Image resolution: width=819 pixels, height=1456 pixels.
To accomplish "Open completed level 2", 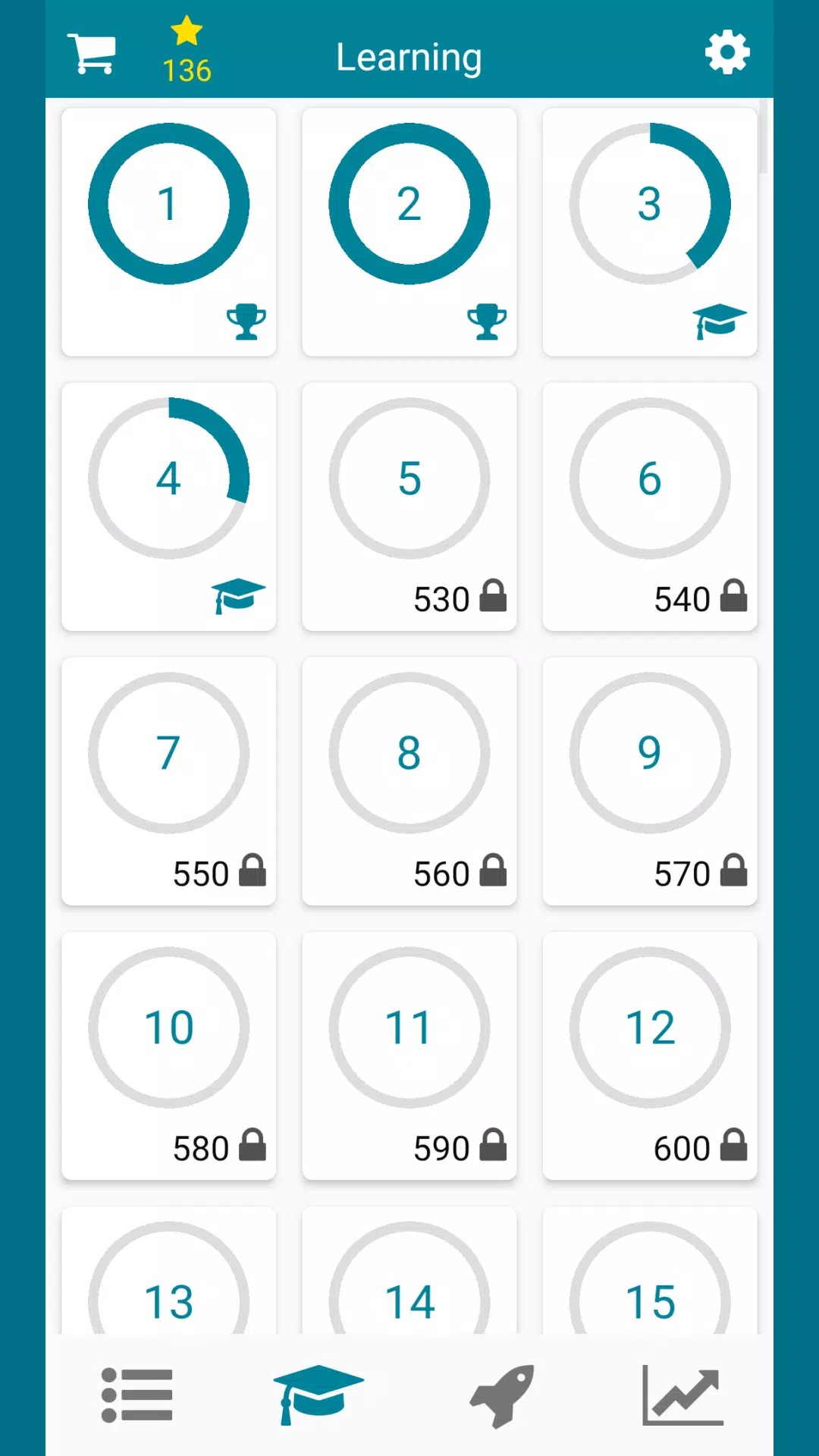I will 409,231.
